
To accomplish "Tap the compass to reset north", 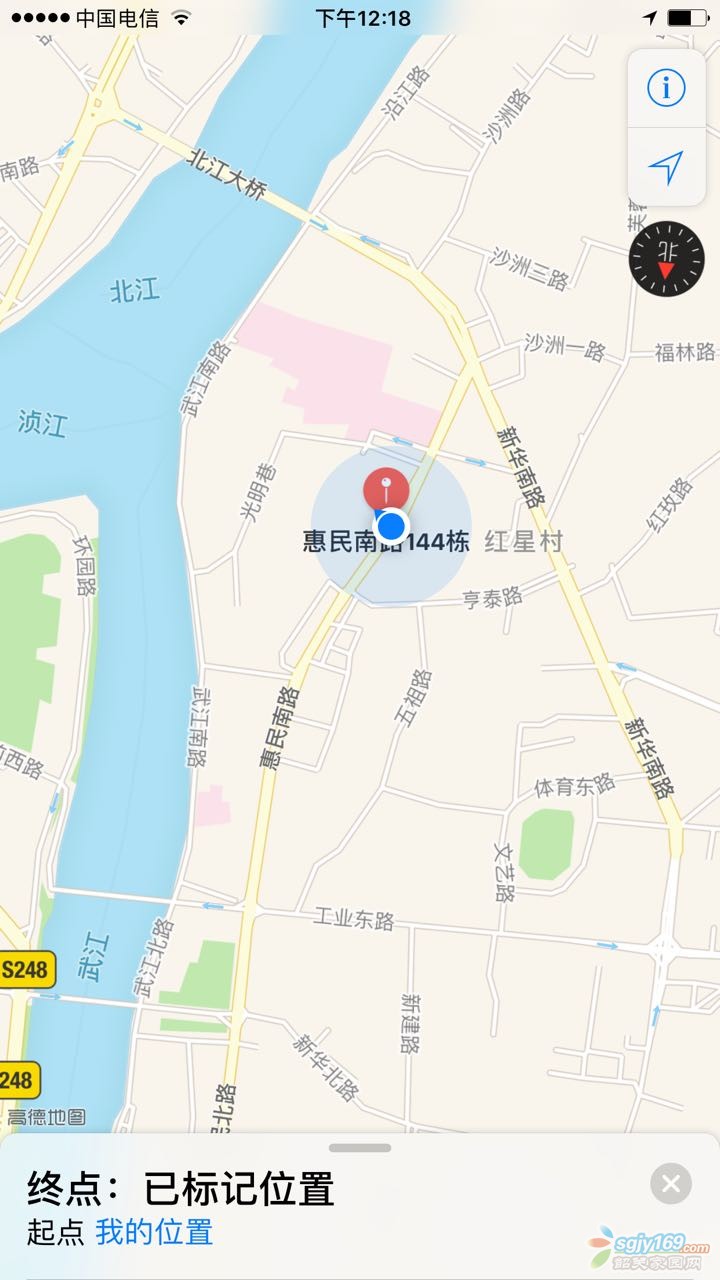I will tap(666, 259).
